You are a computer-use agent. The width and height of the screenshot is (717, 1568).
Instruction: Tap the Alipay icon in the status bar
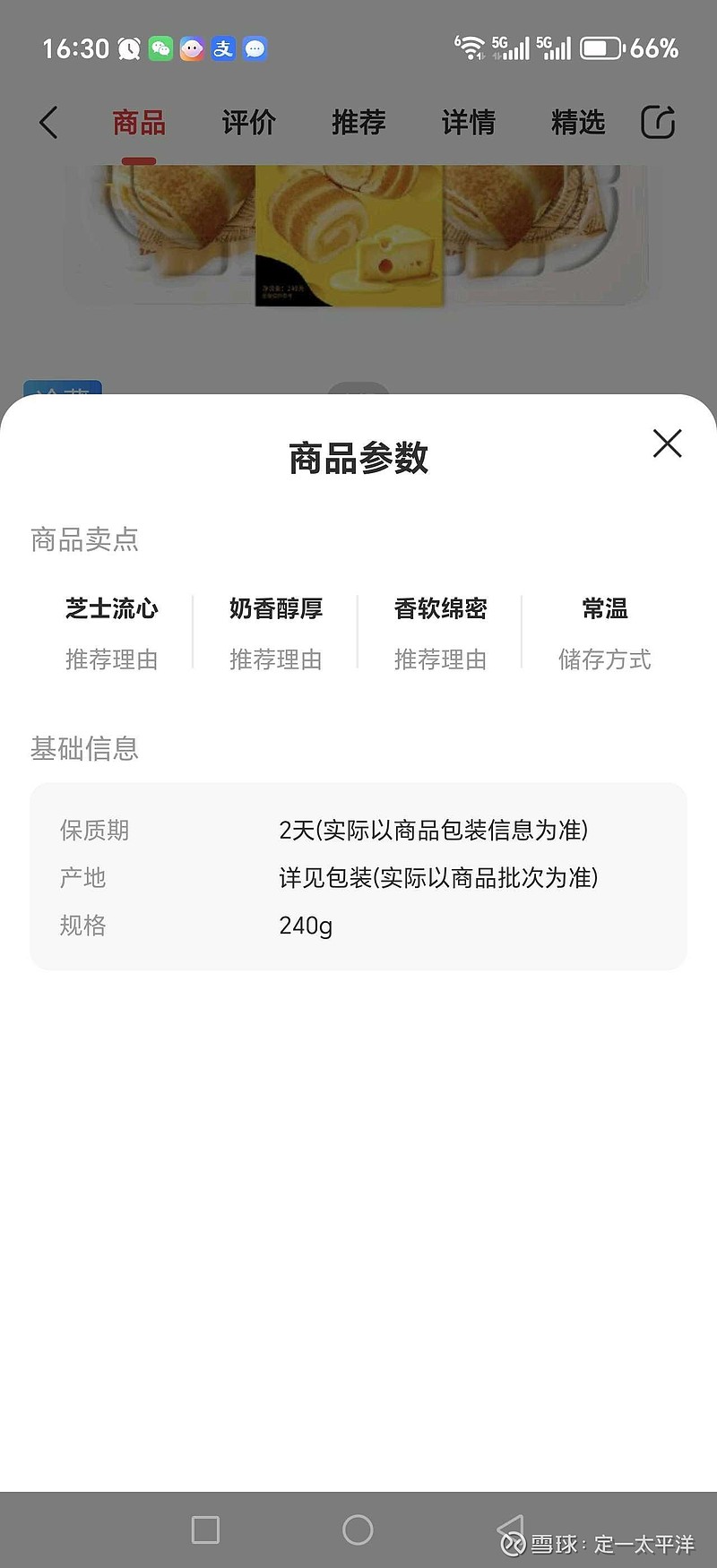tap(225, 48)
